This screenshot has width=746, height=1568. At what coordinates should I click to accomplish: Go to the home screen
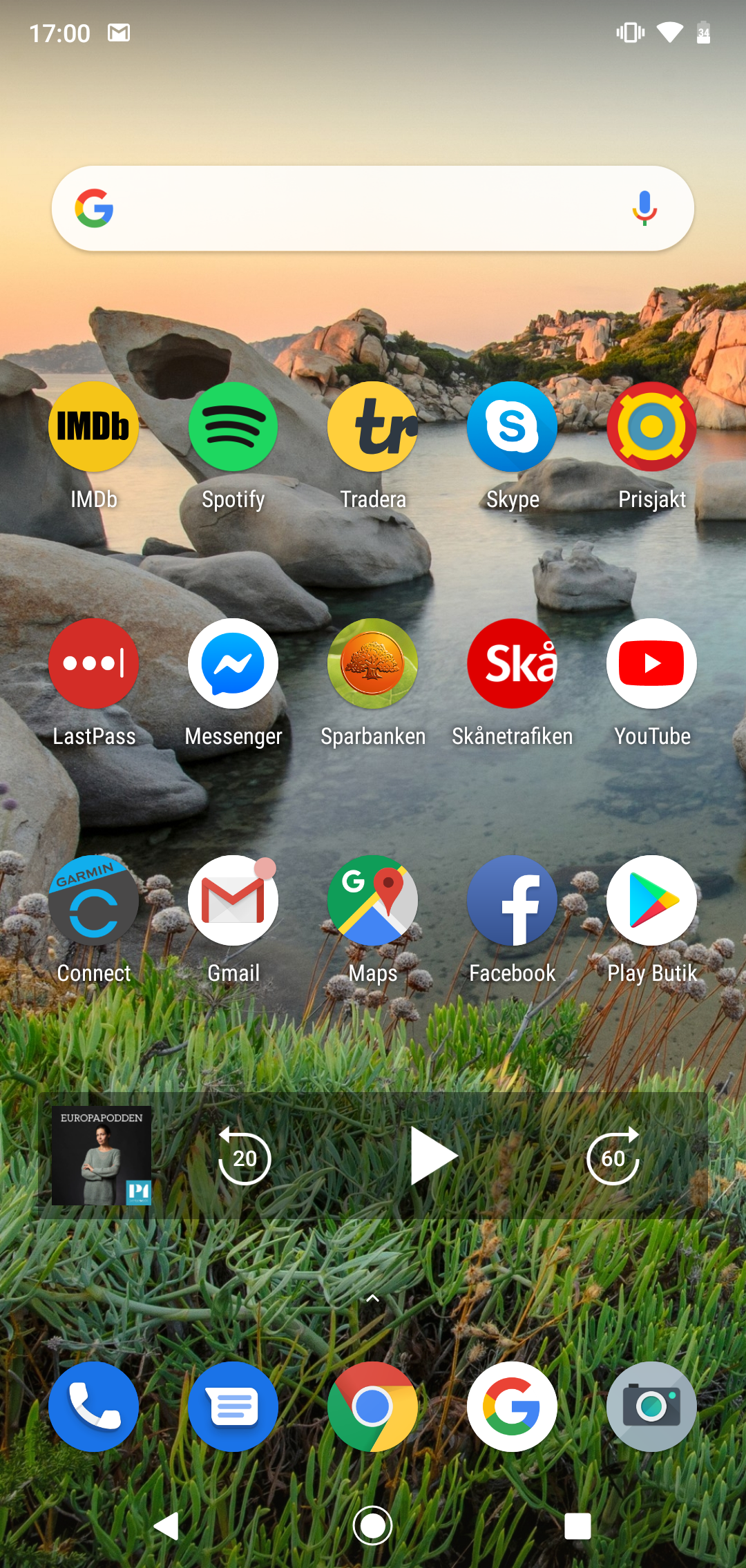click(x=373, y=1525)
